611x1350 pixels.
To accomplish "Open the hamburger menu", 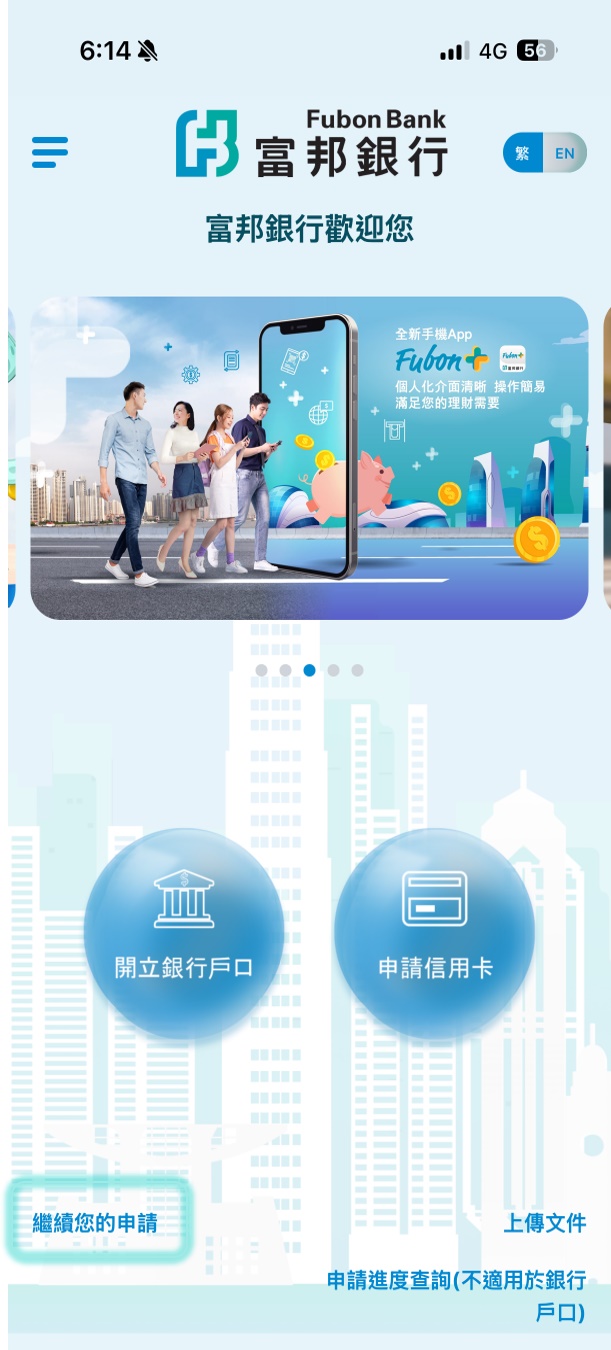I will pos(50,152).
